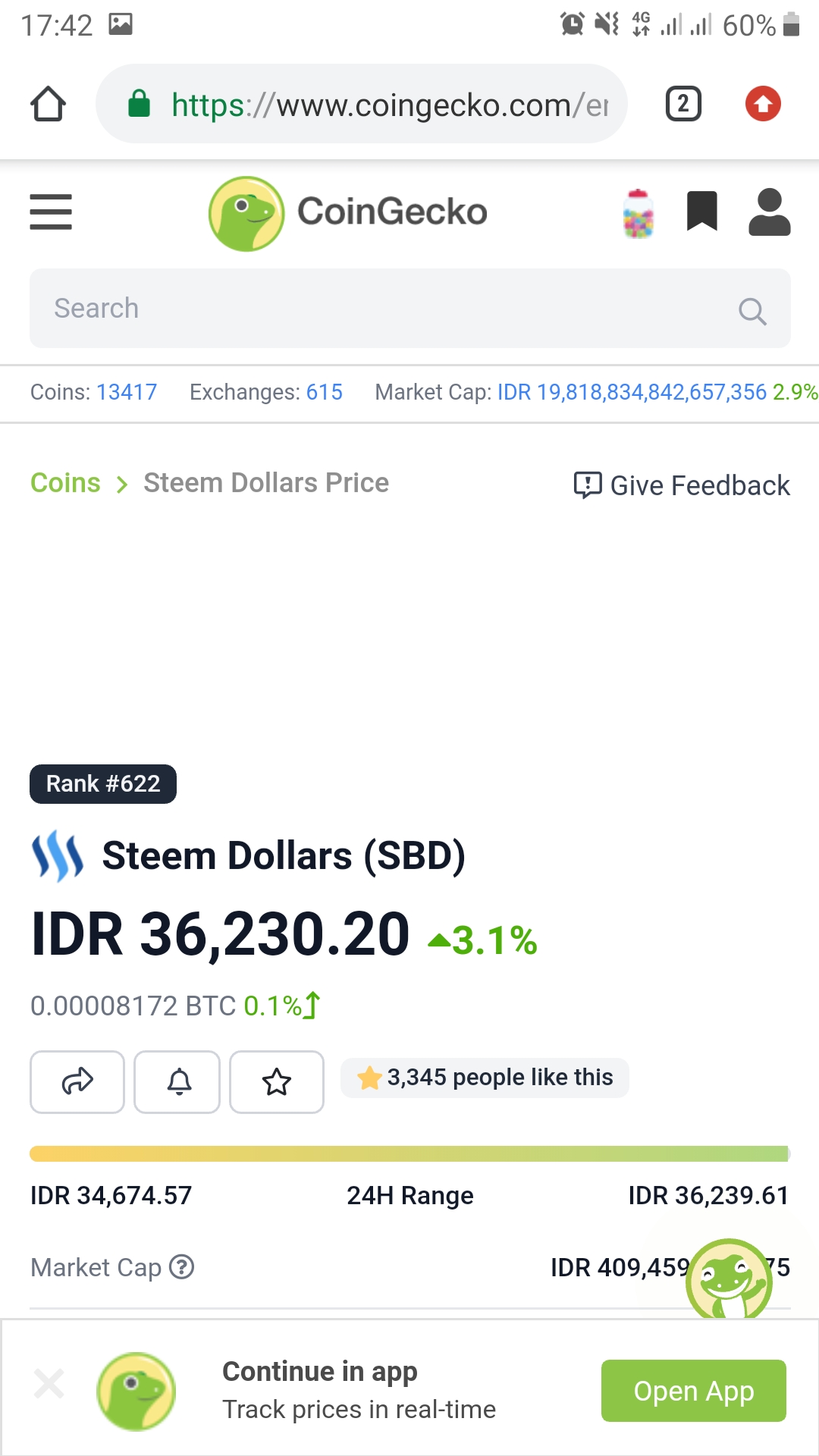
Task: Dismiss the Continue in app banner
Action: (x=49, y=1384)
